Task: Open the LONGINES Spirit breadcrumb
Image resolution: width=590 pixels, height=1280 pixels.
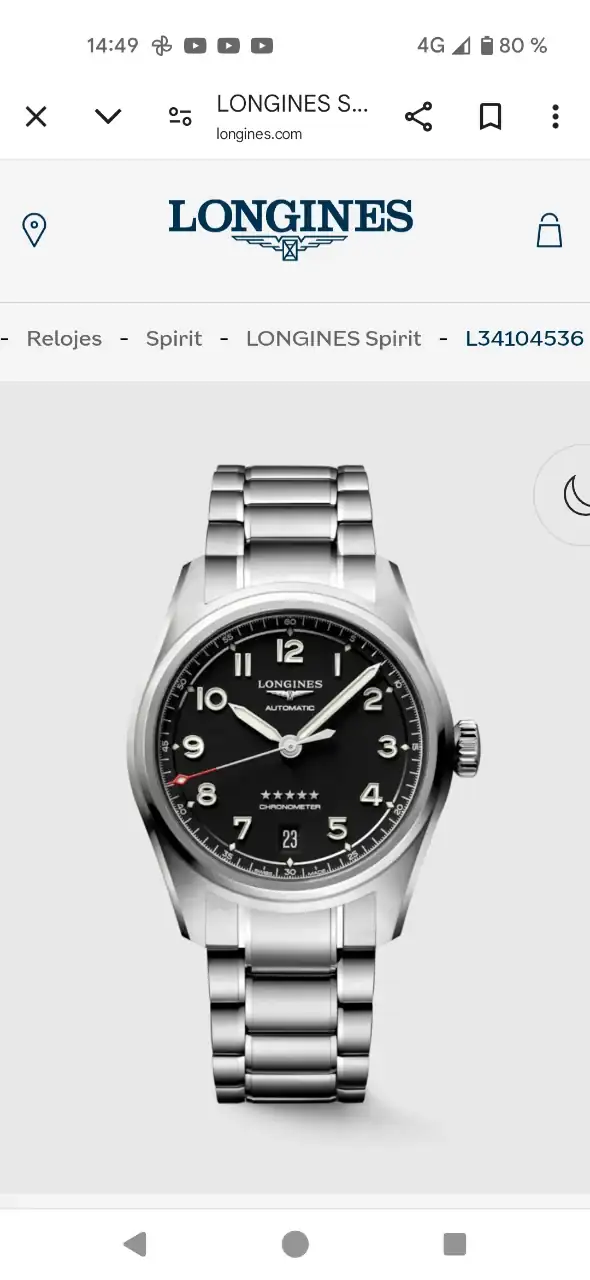Action: [x=334, y=338]
